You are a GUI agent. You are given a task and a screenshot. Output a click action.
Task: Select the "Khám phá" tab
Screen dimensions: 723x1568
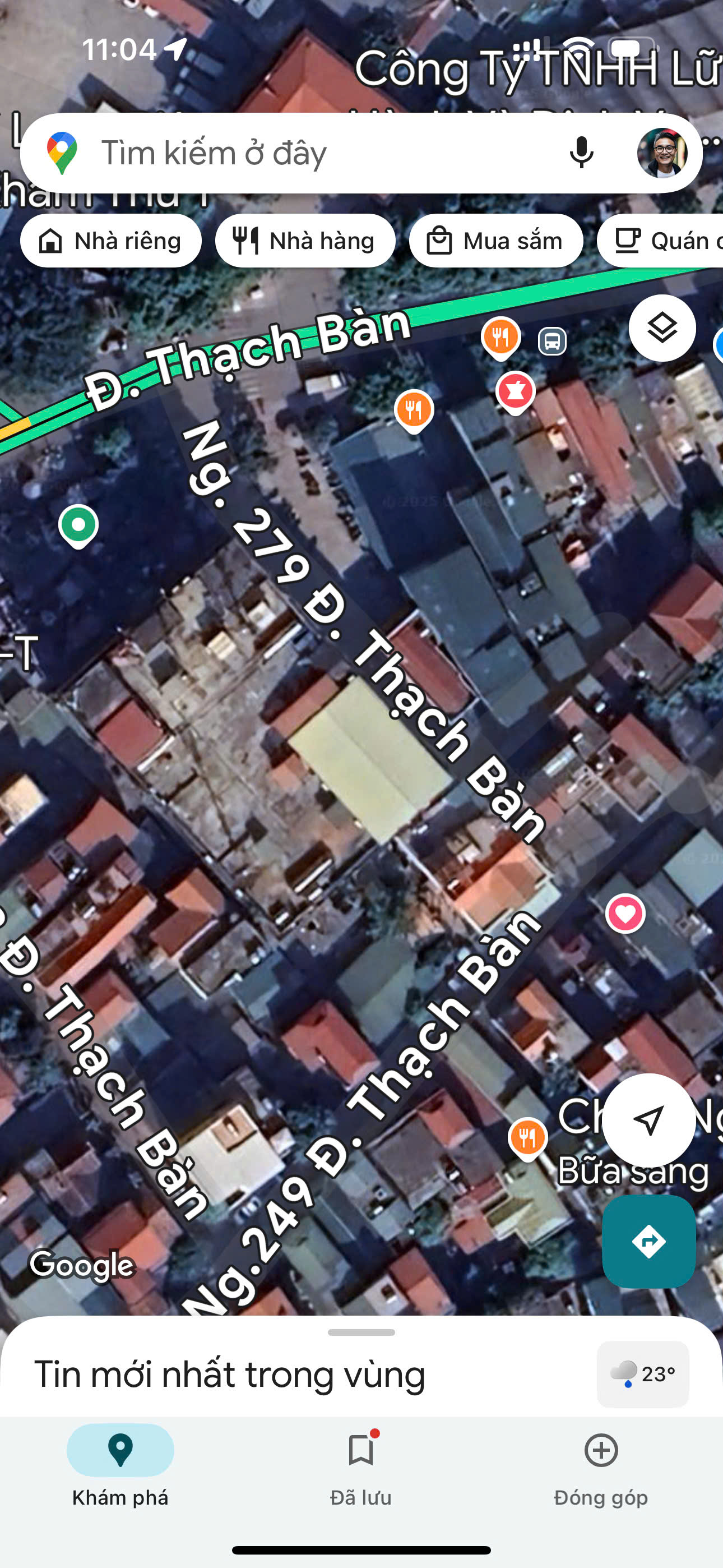(121, 1468)
